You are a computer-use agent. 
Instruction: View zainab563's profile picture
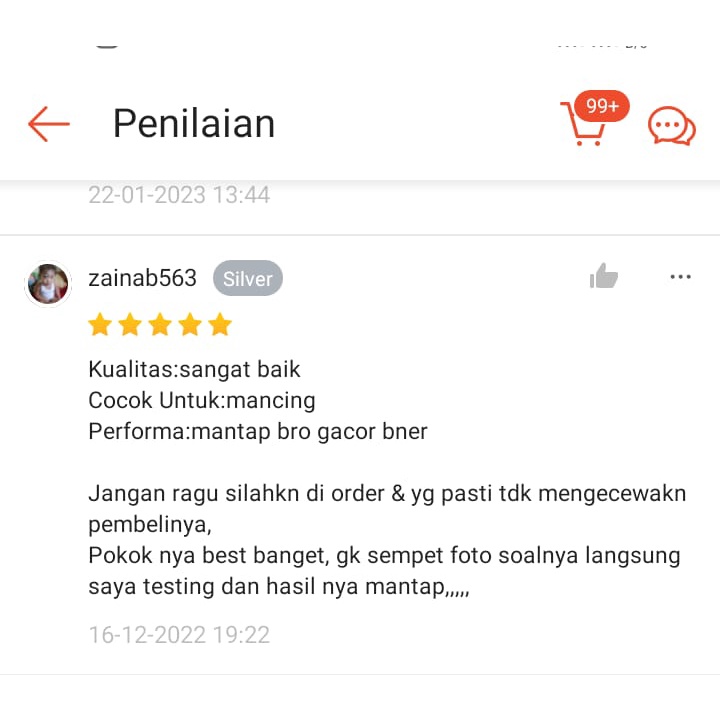click(x=48, y=285)
